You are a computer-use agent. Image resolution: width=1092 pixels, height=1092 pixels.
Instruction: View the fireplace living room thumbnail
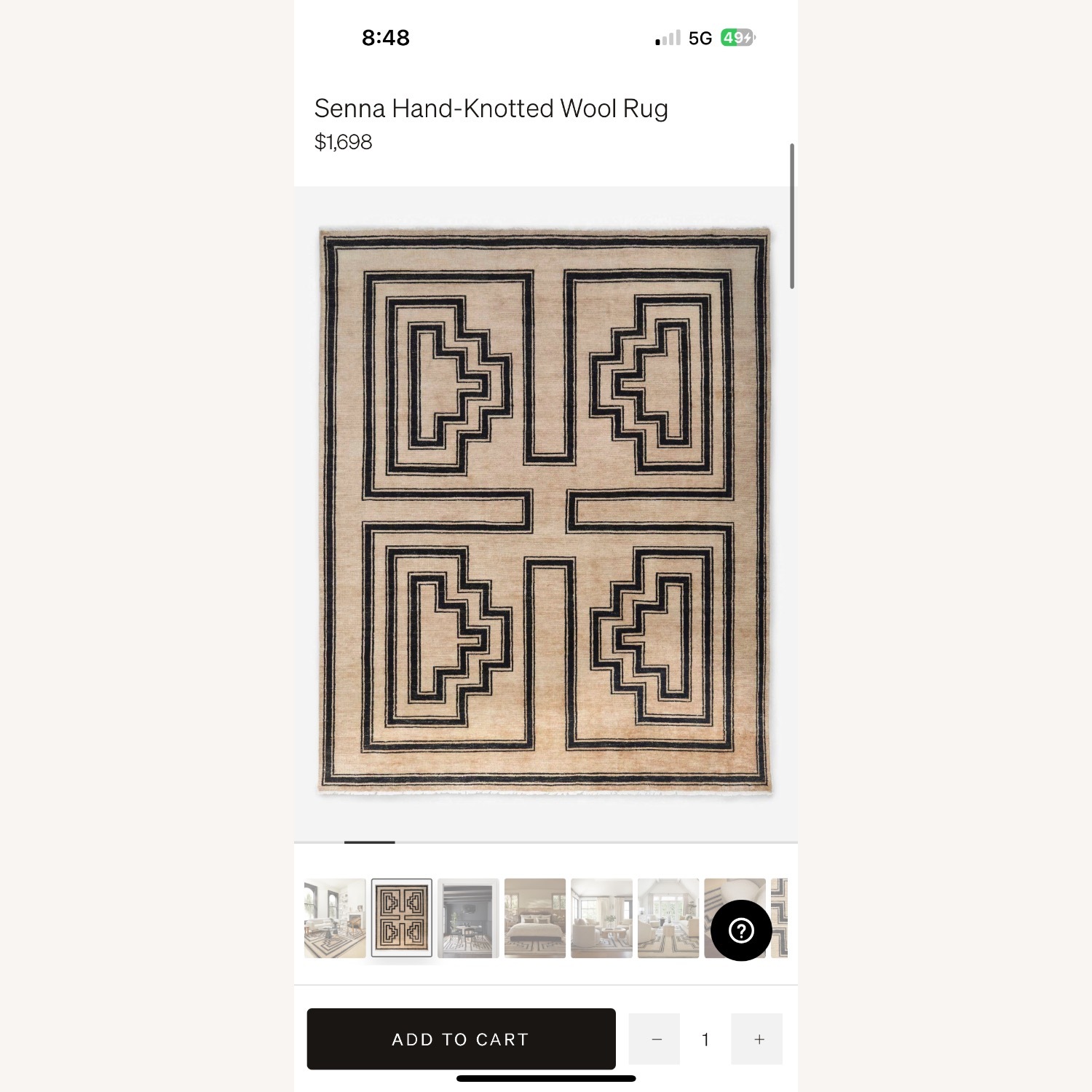pos(335,918)
